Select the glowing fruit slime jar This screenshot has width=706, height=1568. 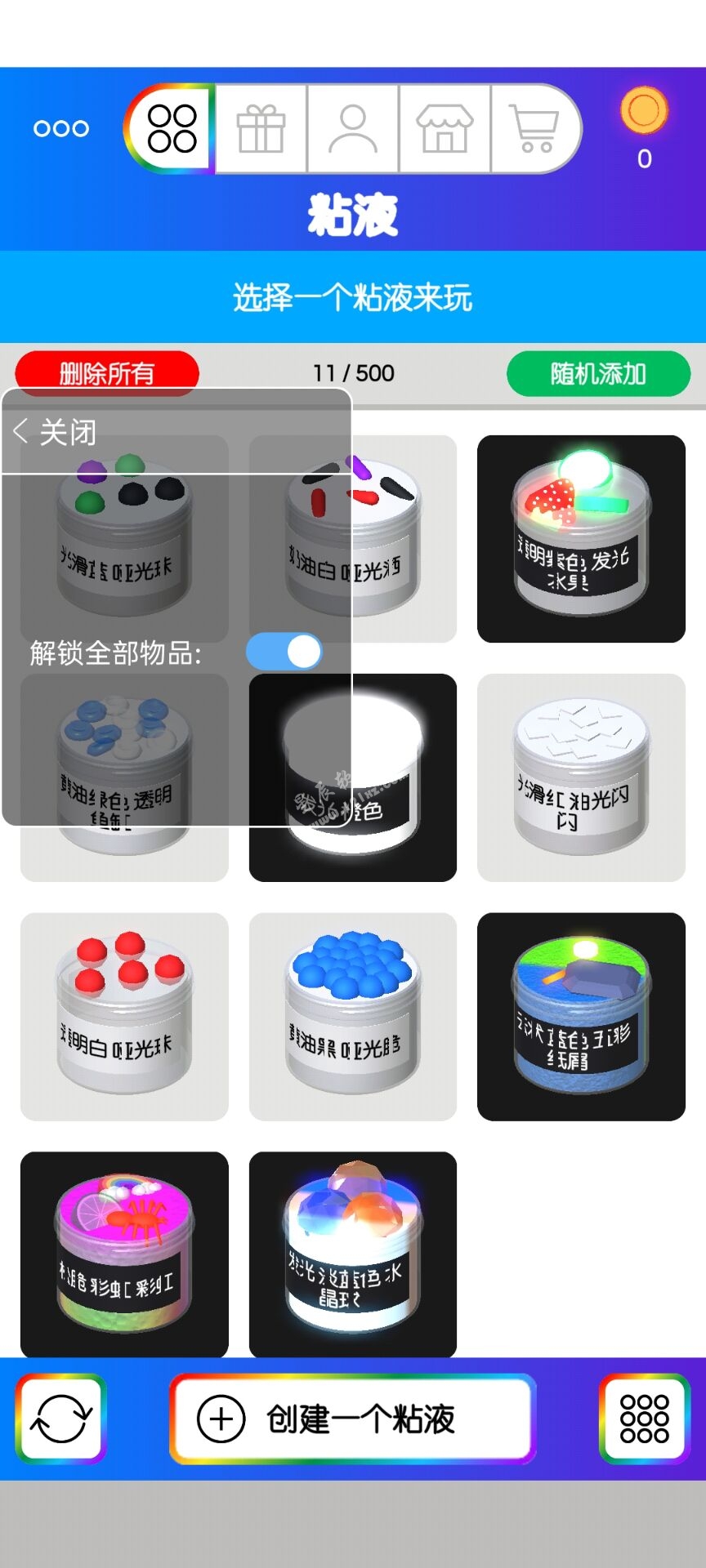coord(581,539)
